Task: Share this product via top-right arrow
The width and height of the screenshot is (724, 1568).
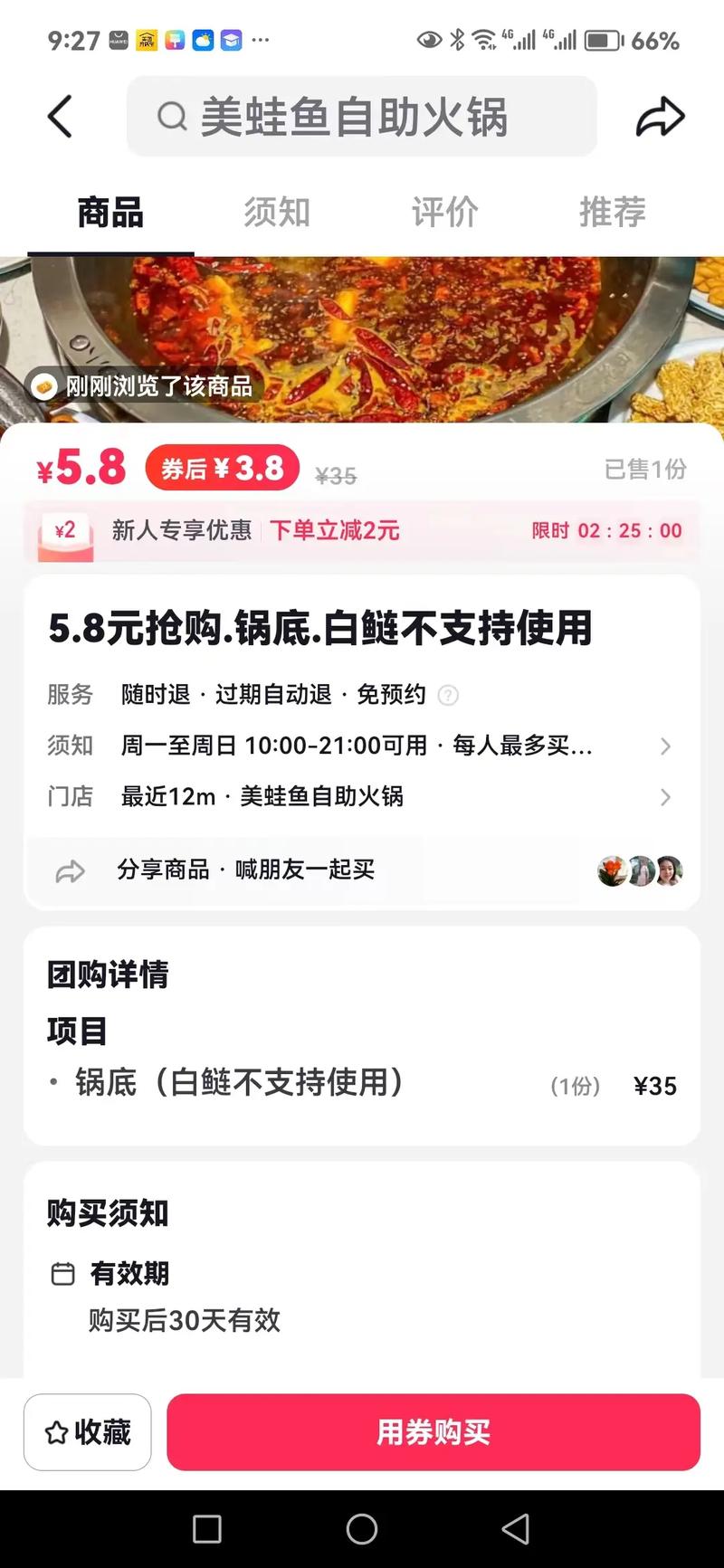Action: coord(661,117)
